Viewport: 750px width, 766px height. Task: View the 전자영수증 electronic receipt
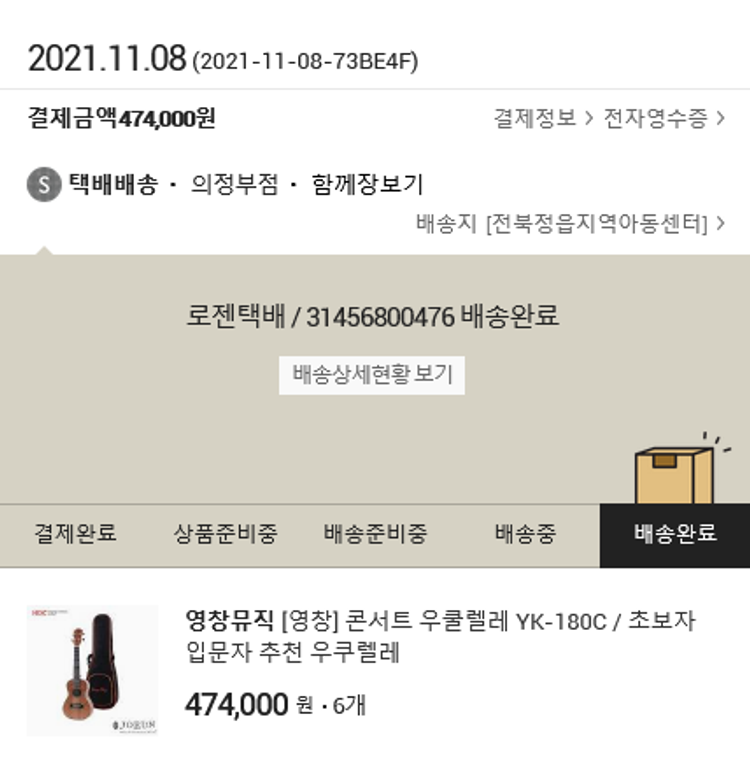point(663,119)
